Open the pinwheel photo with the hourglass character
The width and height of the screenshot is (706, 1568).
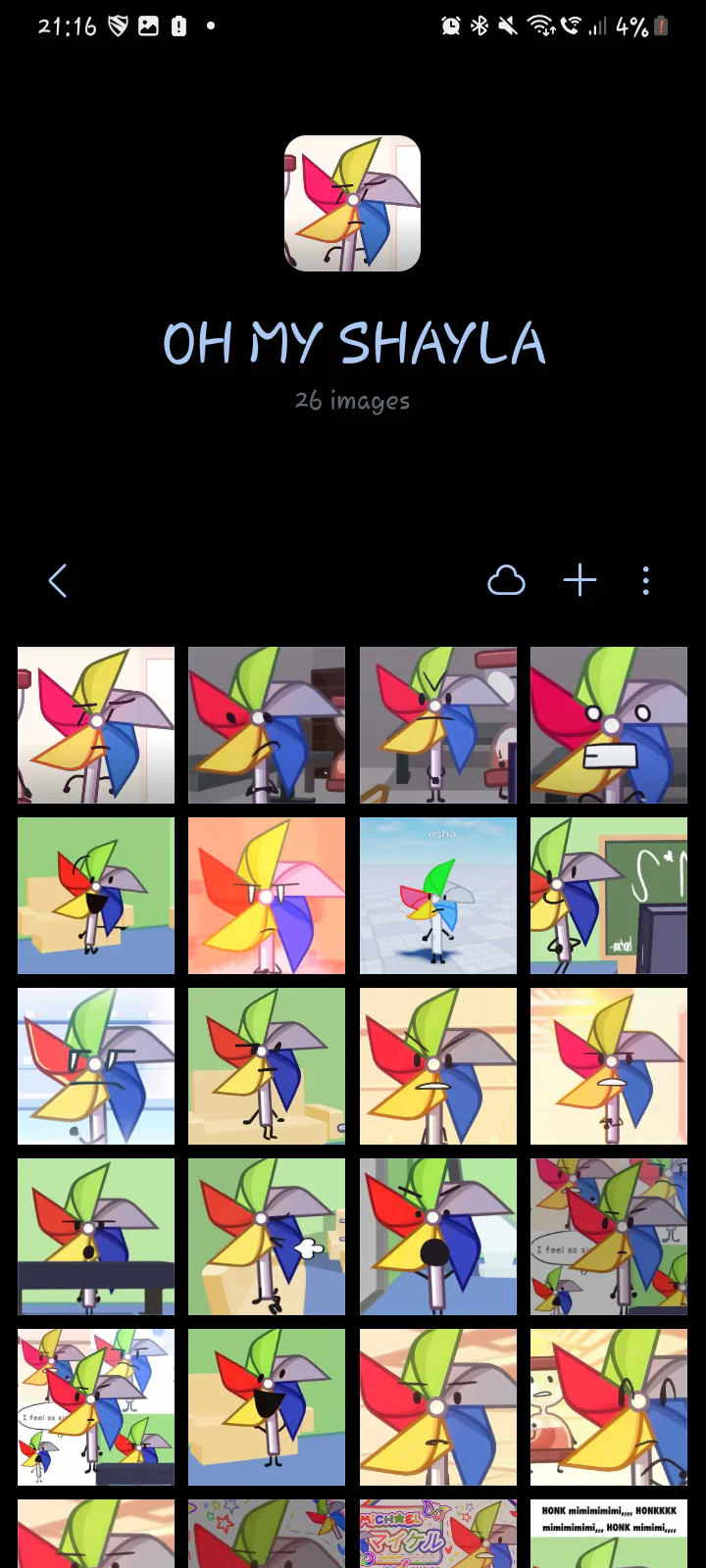click(x=609, y=1407)
